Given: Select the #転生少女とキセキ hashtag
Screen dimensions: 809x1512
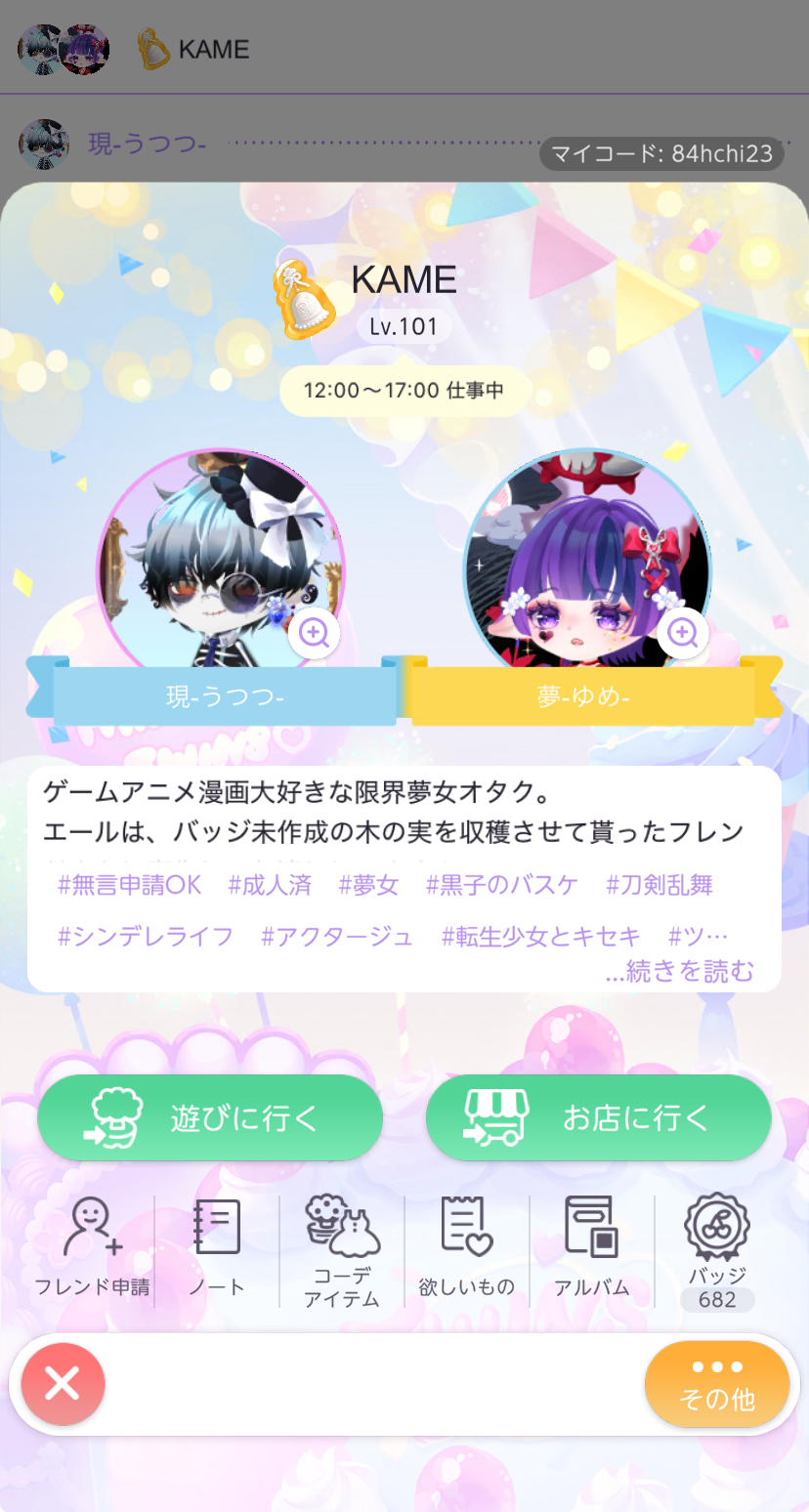Looking at the screenshot, I should 541,938.
